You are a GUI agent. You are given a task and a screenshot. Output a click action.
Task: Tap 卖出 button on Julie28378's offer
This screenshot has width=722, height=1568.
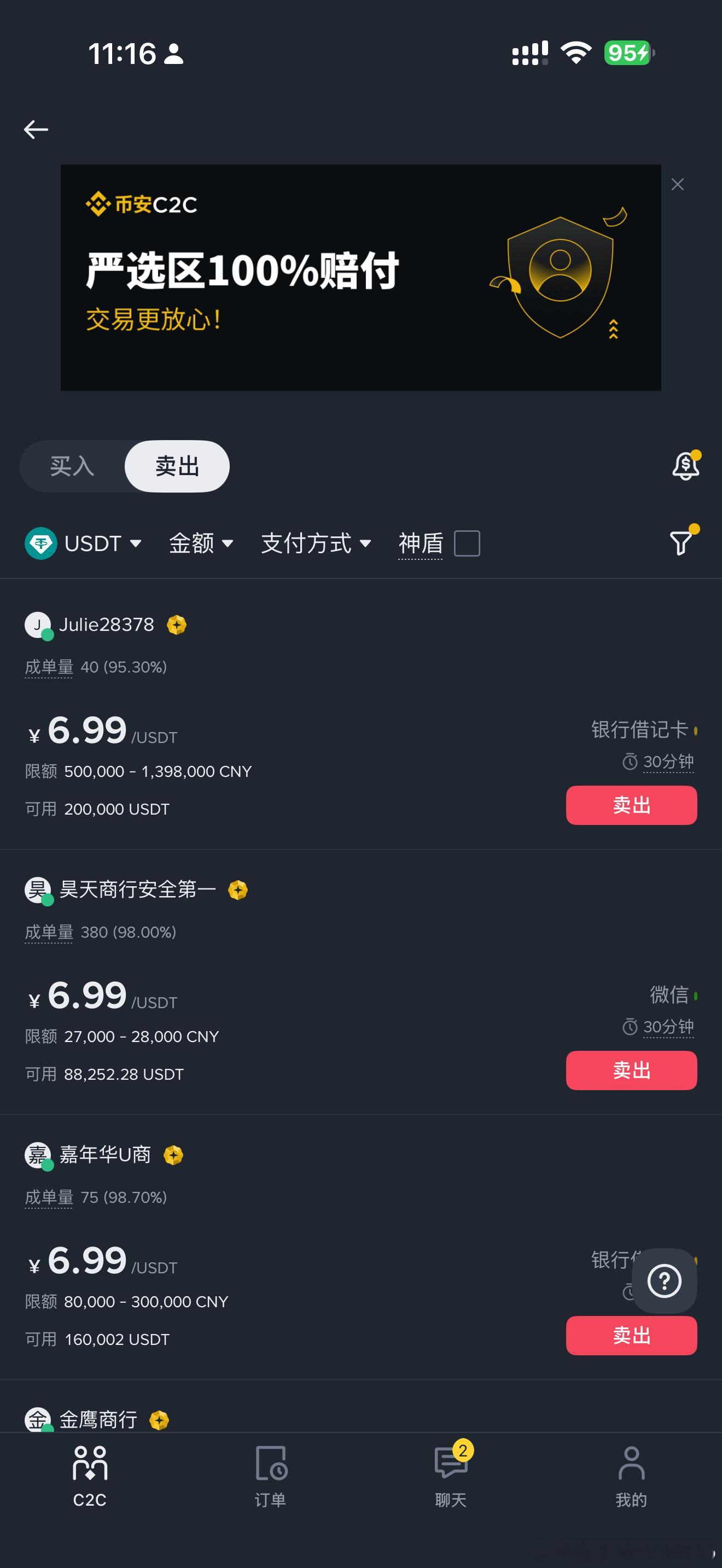631,805
